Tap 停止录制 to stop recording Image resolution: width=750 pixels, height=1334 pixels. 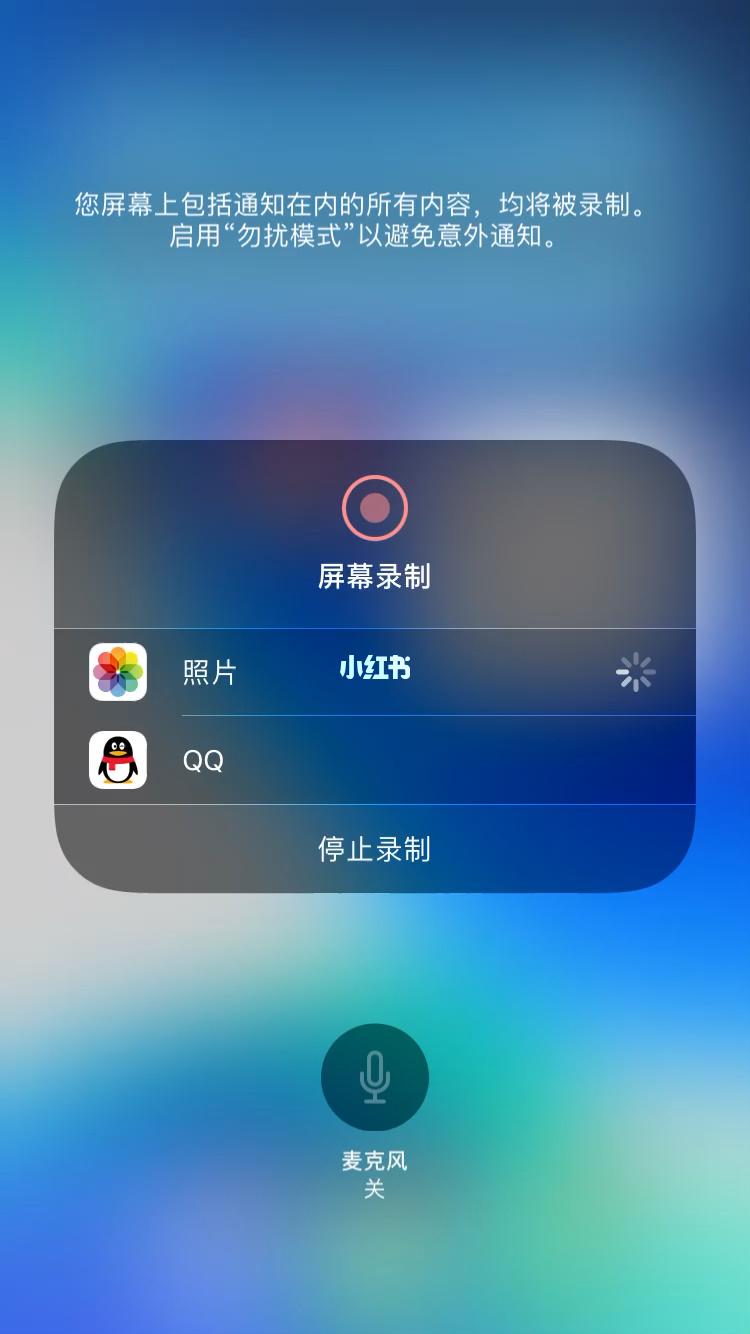(x=375, y=849)
